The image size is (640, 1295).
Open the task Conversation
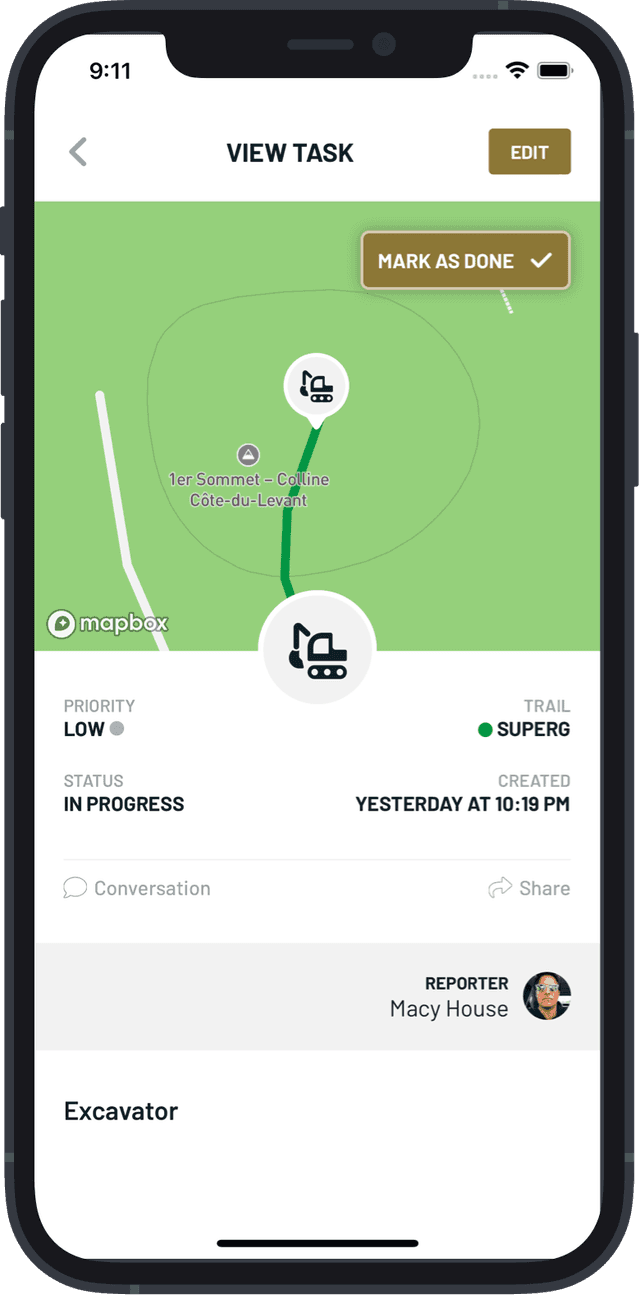[137, 888]
